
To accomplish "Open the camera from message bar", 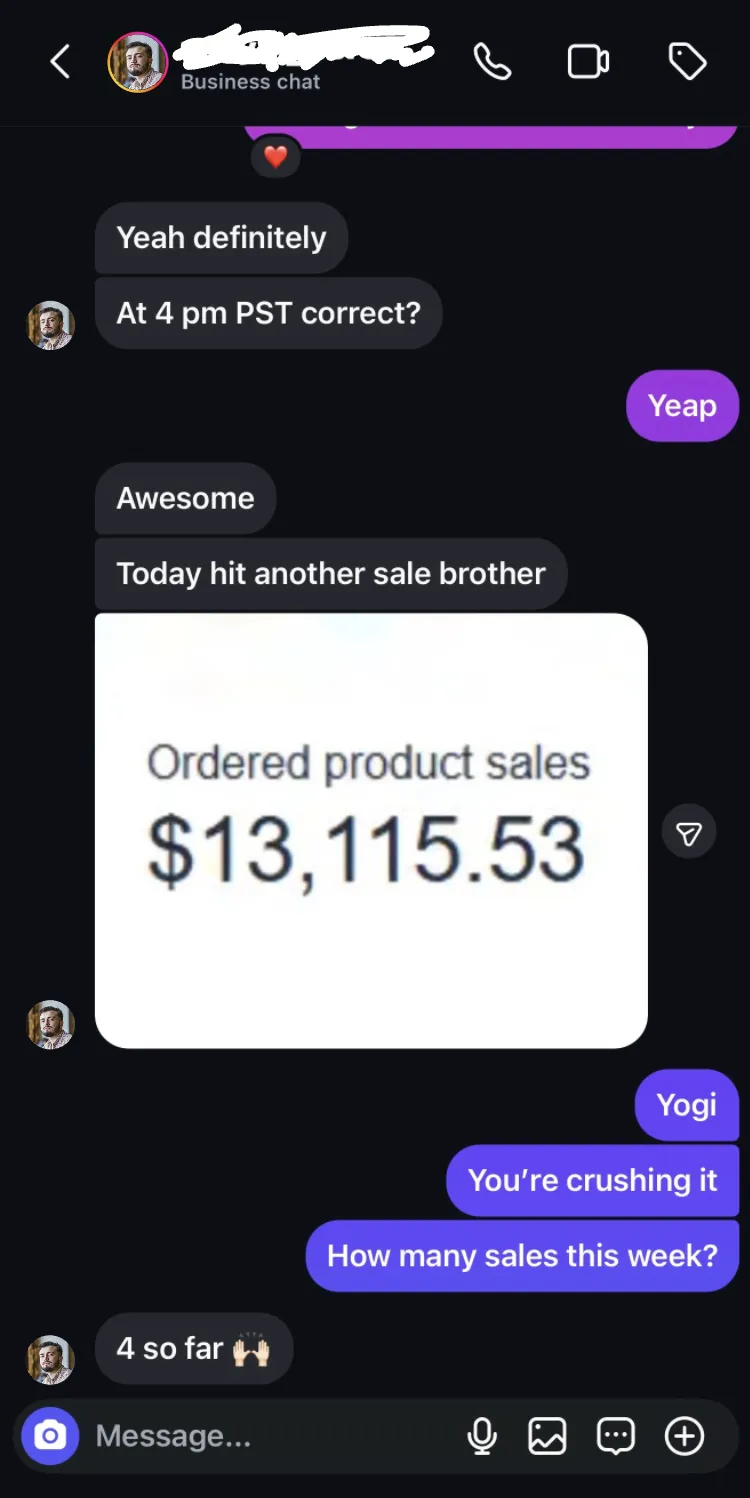I will click(50, 1436).
